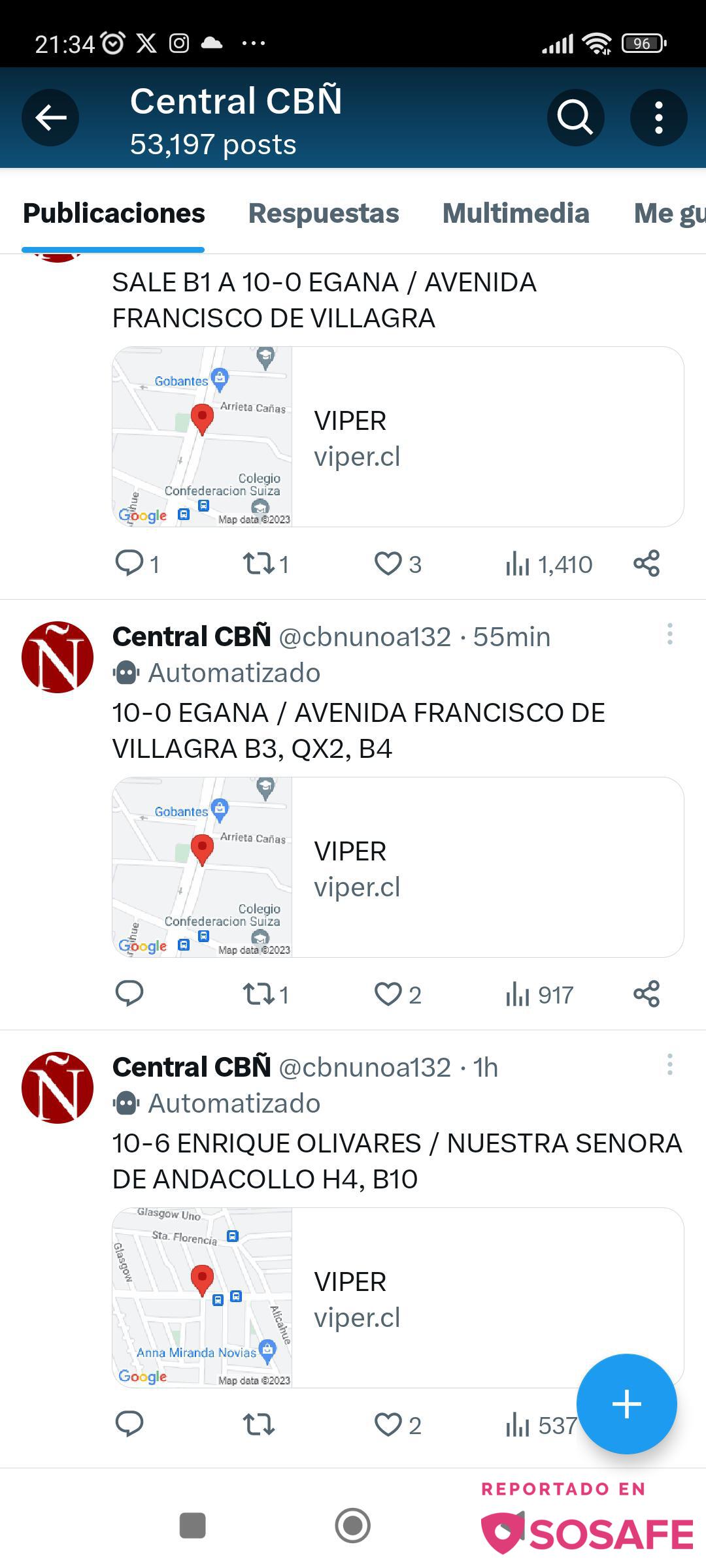The height and width of the screenshot is (1568, 706).
Task: Share the post with 1,410 views
Action: click(647, 564)
